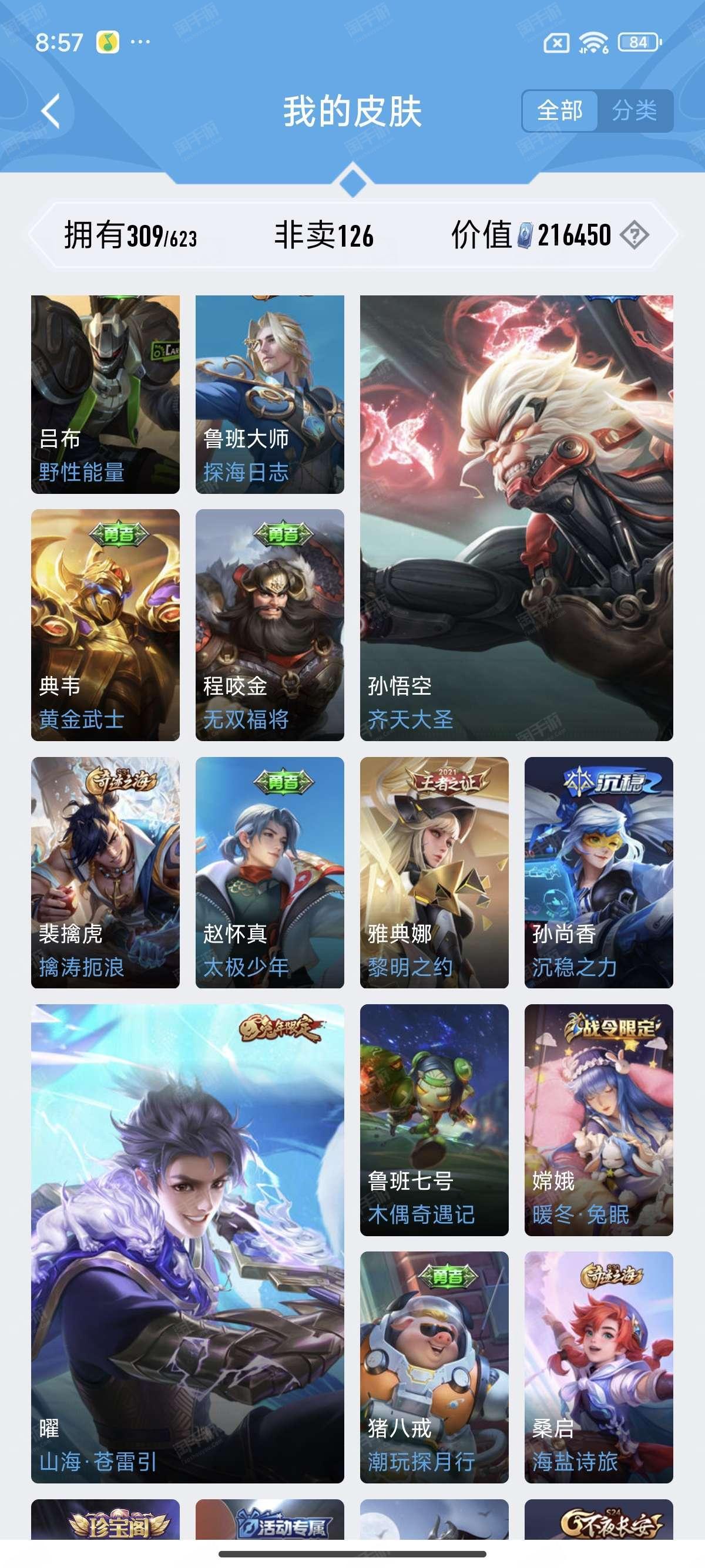705x1568 pixels.
Task: Open 鲁班七号 木偶奇遇记 skin card
Action: pos(434,1119)
